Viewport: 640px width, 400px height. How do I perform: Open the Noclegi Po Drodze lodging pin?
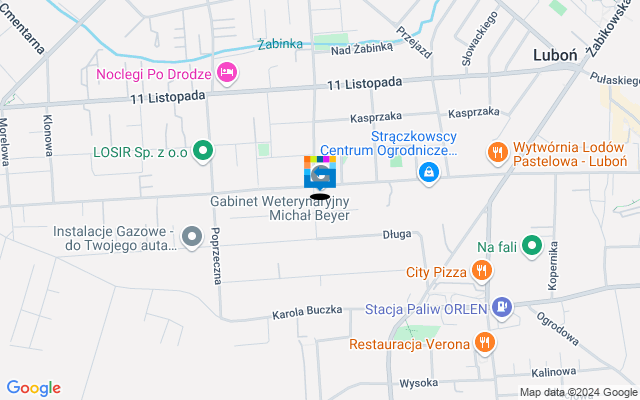pyautogui.click(x=227, y=72)
